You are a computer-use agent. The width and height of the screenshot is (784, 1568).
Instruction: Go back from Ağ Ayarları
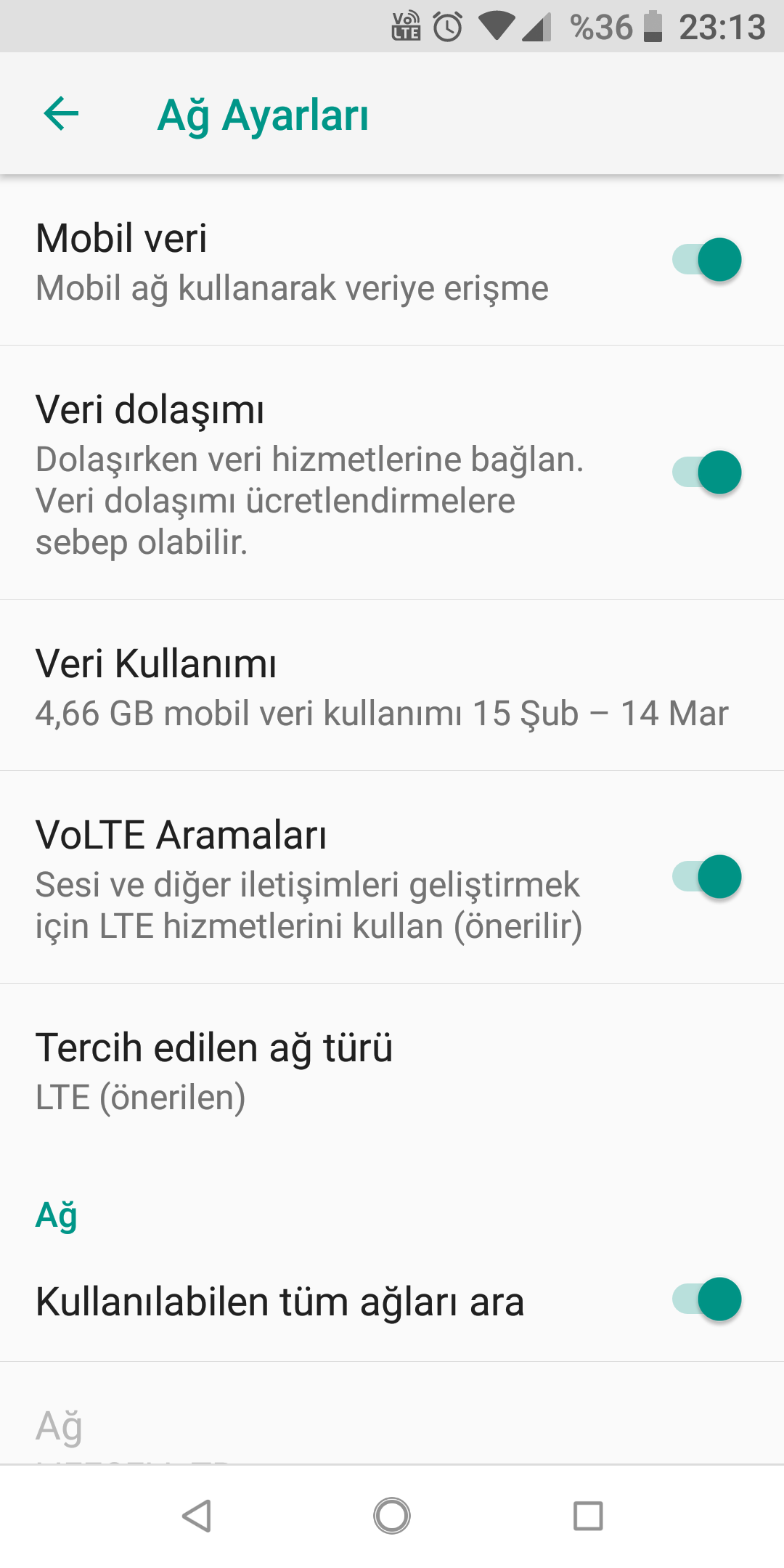pos(61,114)
